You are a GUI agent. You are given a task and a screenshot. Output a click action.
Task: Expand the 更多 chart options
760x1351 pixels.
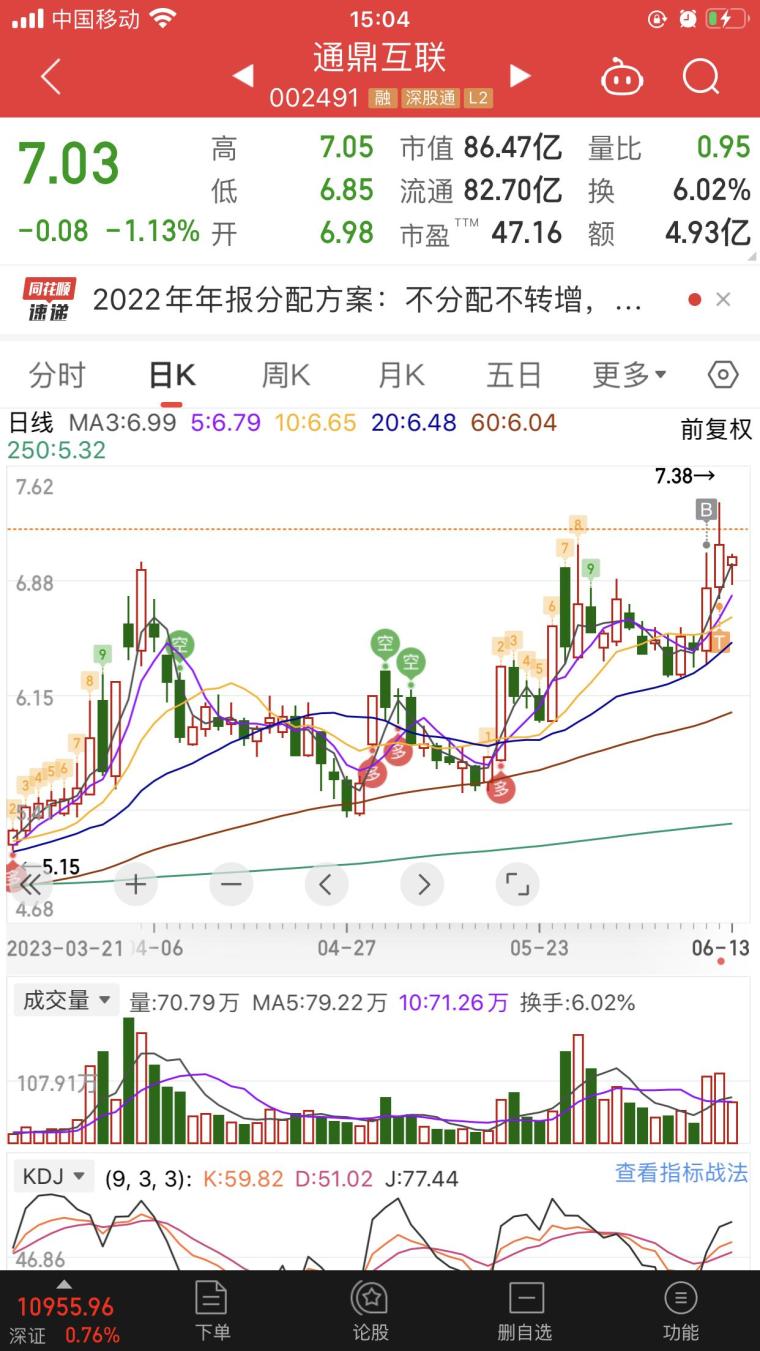coord(629,375)
